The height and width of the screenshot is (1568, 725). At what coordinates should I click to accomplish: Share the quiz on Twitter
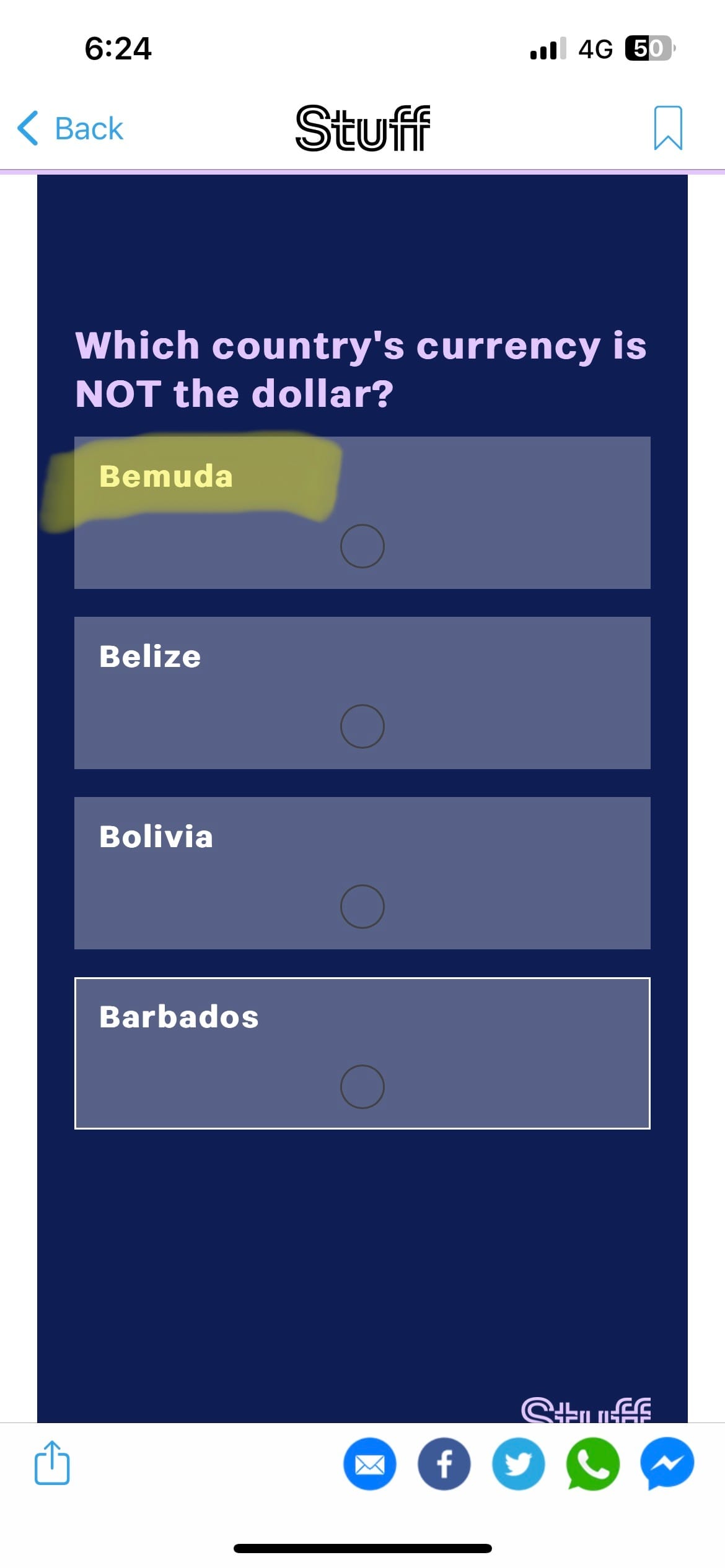519,1464
